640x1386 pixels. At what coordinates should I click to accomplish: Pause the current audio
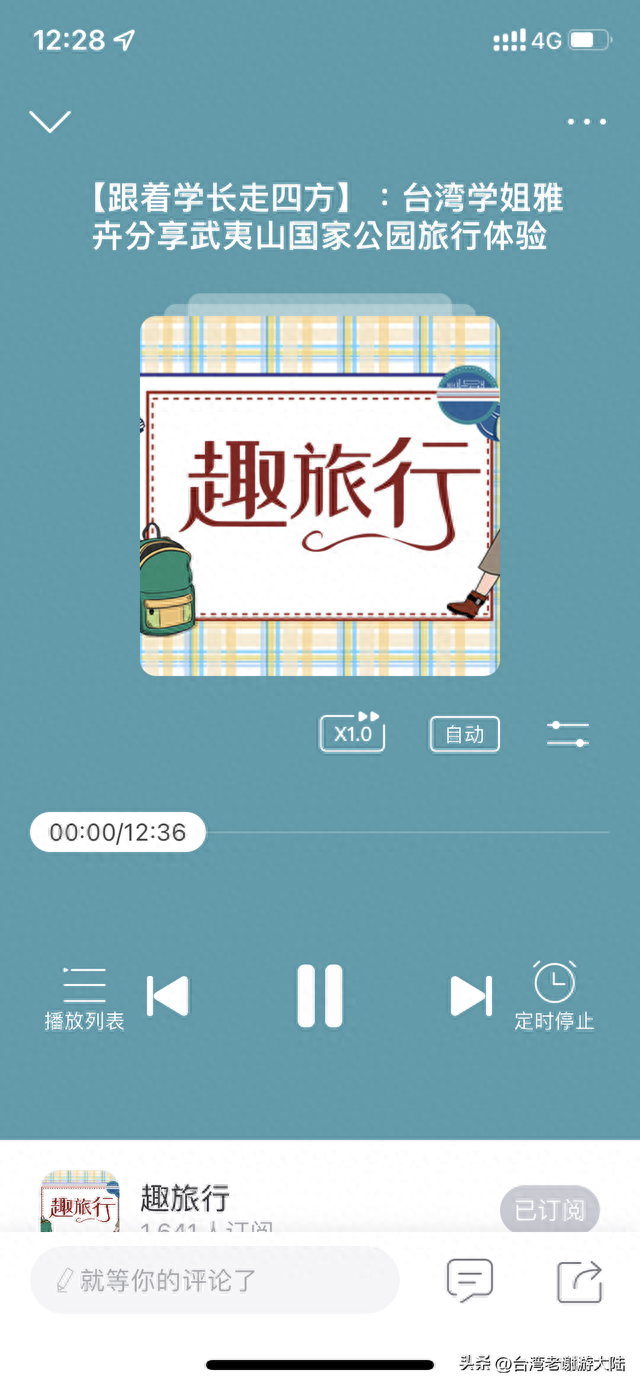tap(320, 996)
